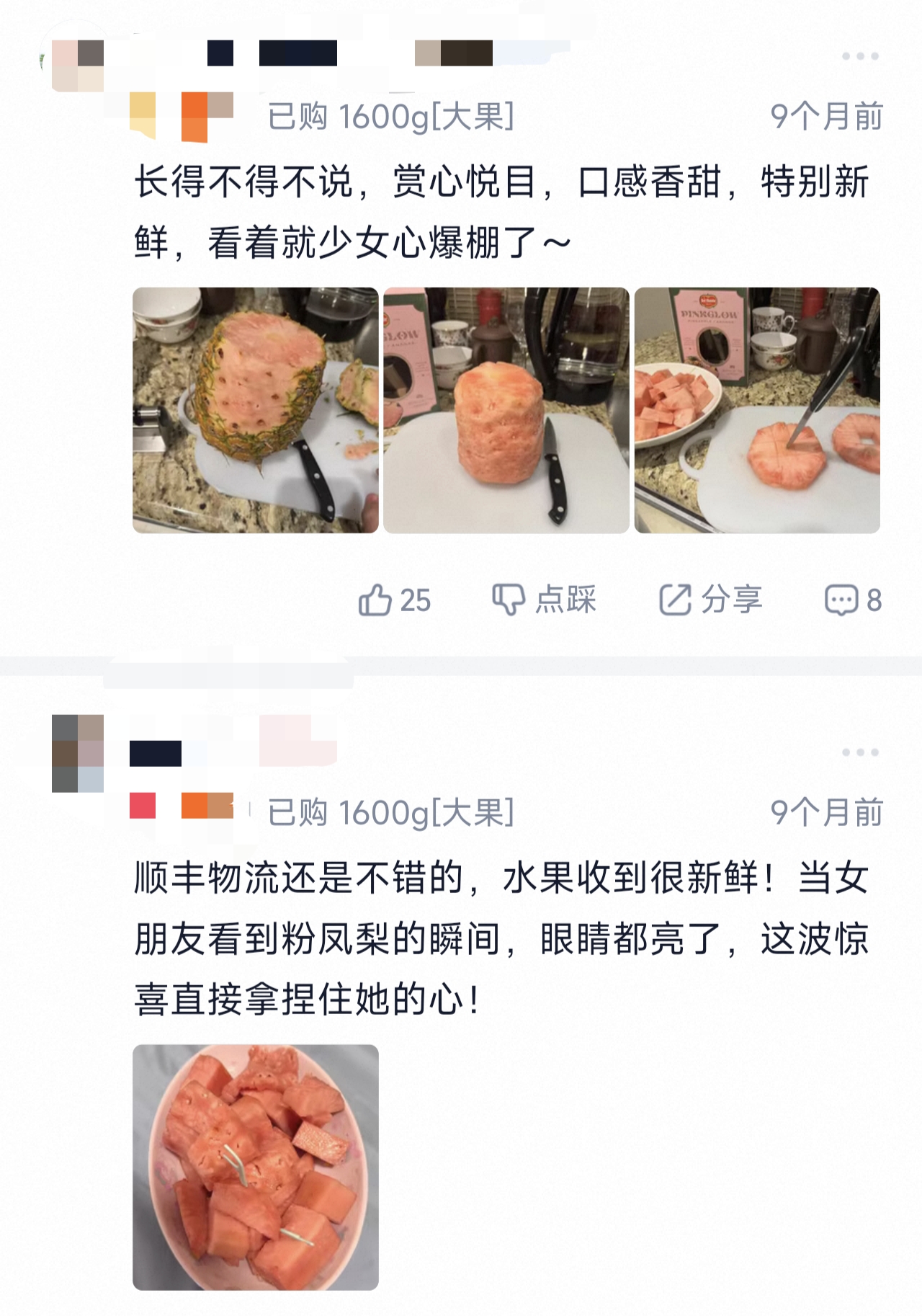Like the first review with 25 likes
This screenshot has width=922, height=1316.
(394, 600)
